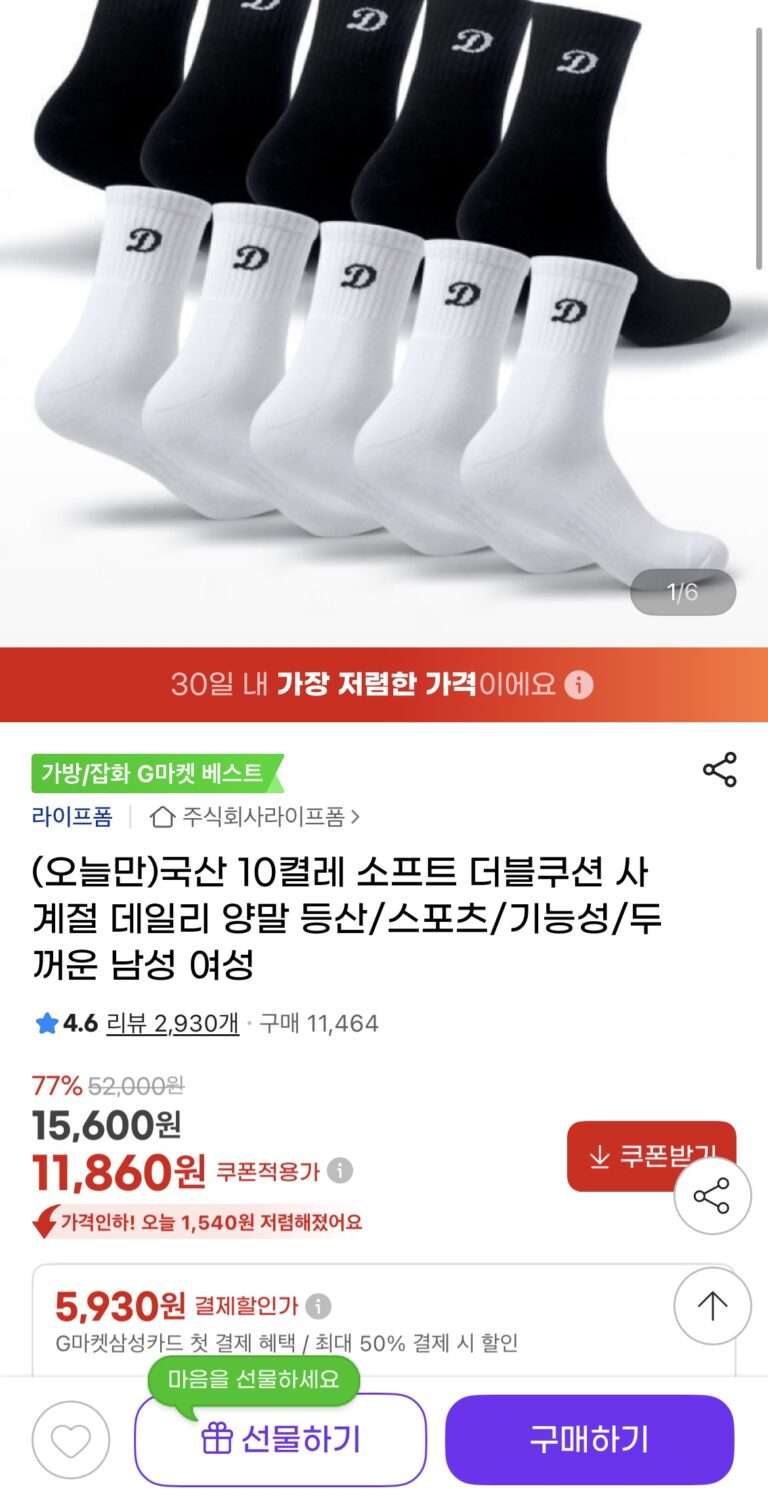Share product via the icon beside the badge
Image resolution: width=768 pixels, height=1503 pixels.
coord(719,770)
